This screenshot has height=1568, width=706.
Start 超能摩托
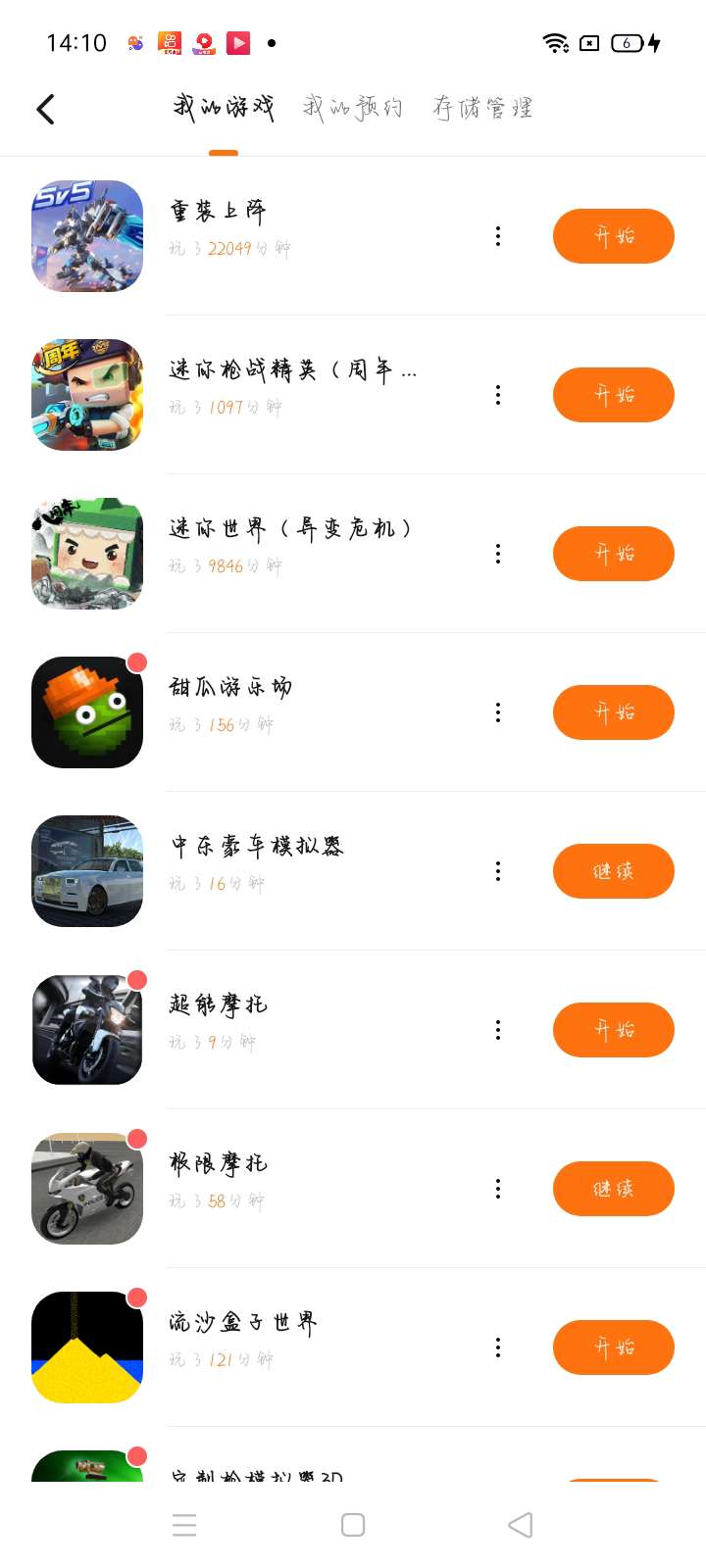click(613, 1030)
